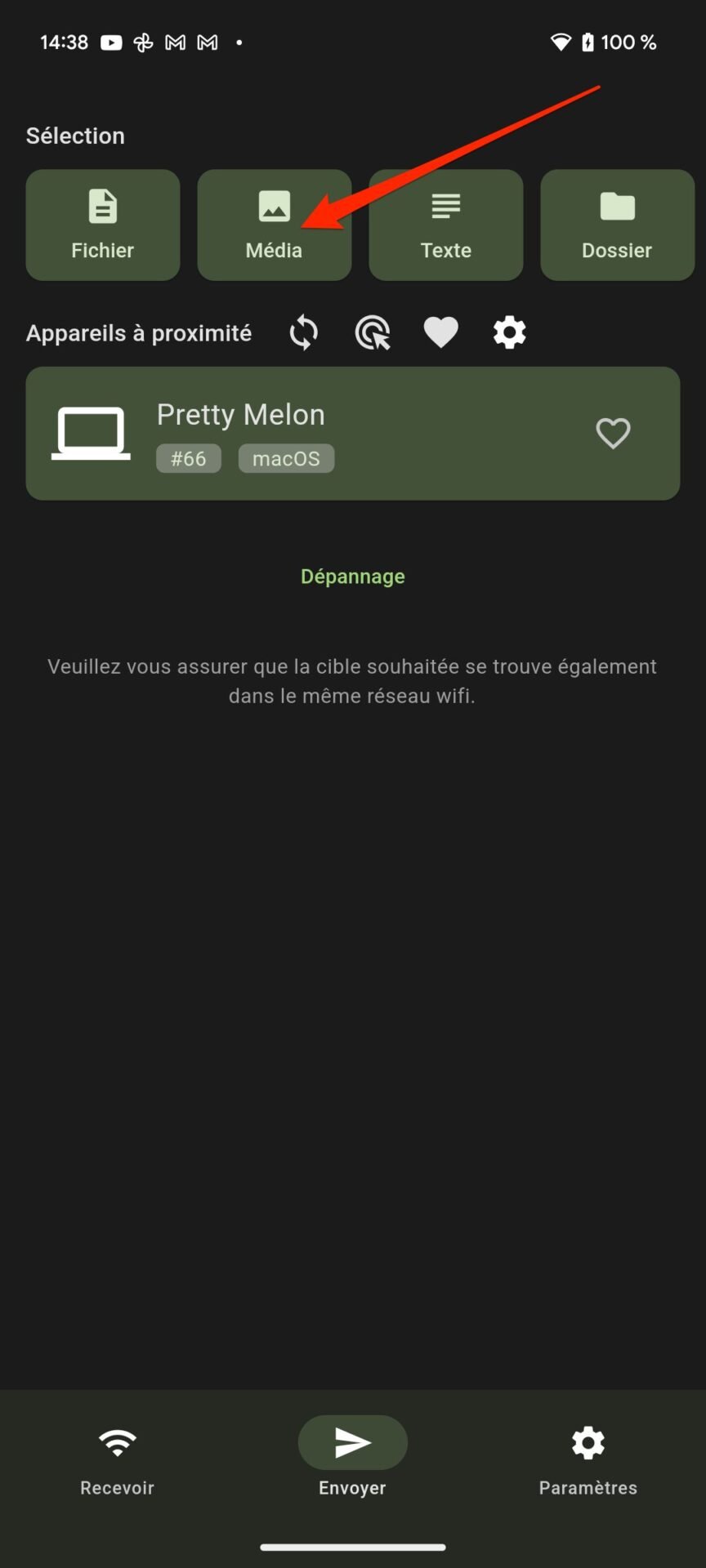Open favorites via filled heart icon
This screenshot has width=706, height=1568.
point(441,332)
